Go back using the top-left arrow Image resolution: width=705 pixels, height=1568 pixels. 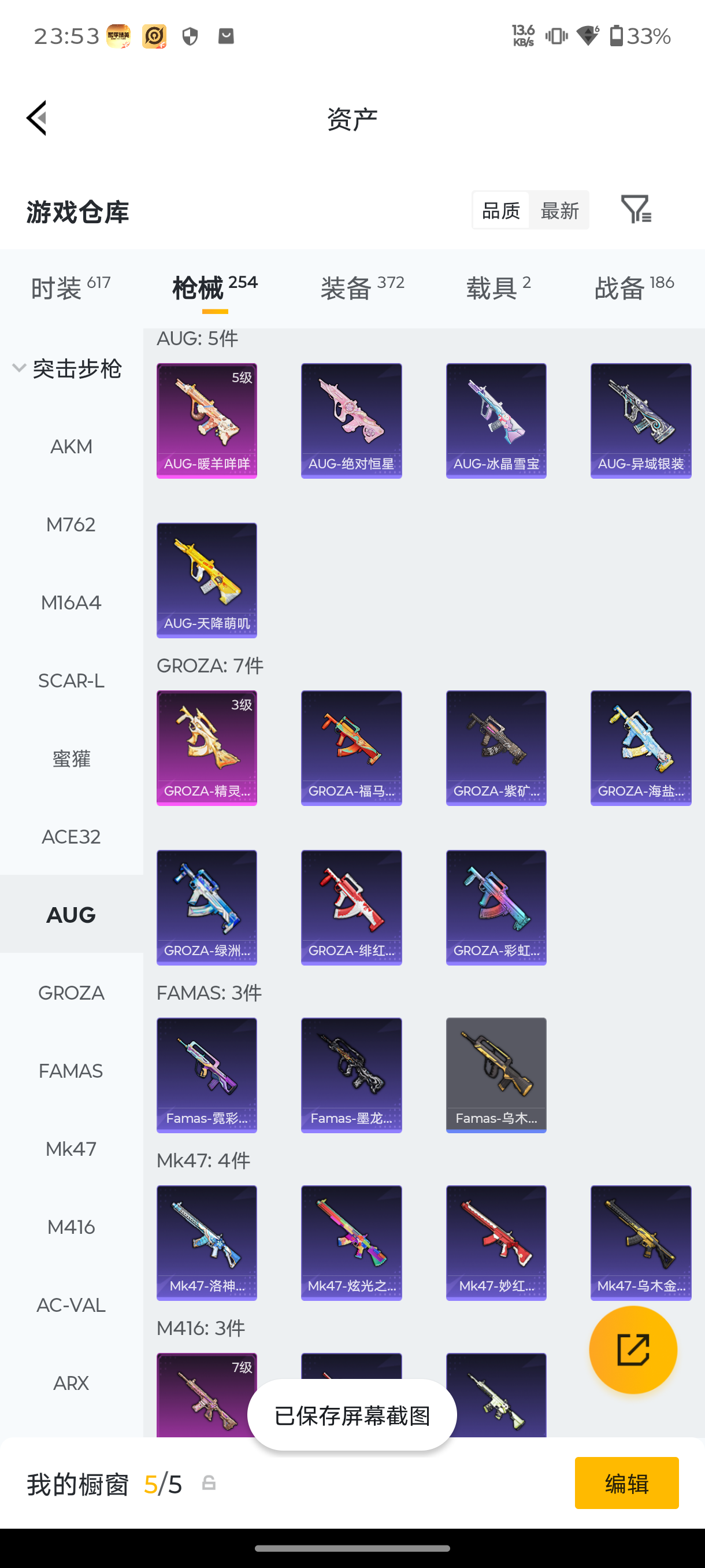point(36,118)
